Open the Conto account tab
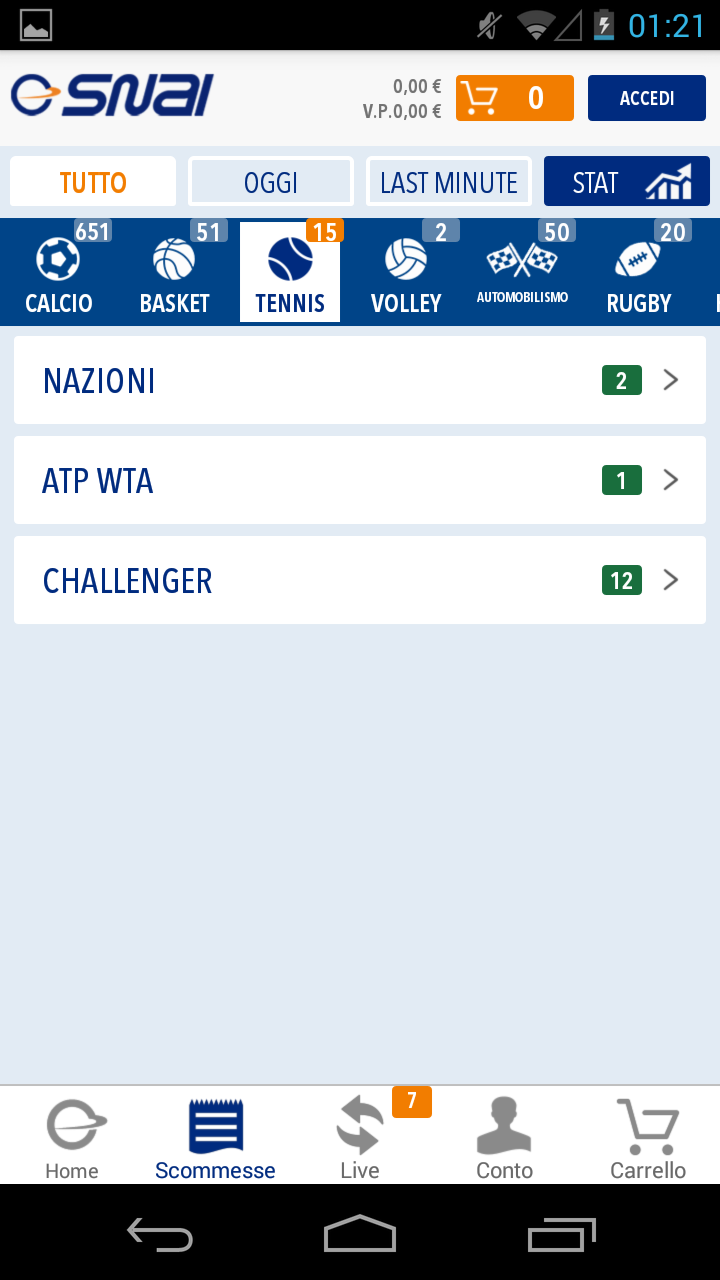 pos(504,1138)
